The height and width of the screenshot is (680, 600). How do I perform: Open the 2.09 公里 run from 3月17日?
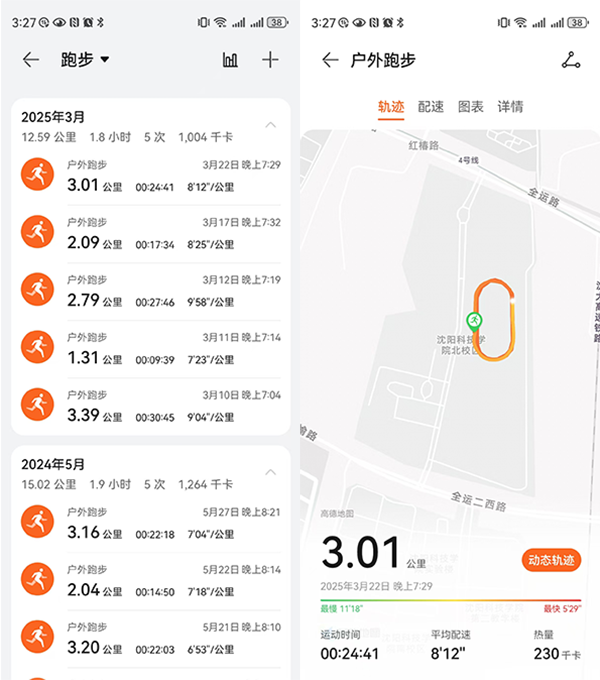[x=150, y=233]
